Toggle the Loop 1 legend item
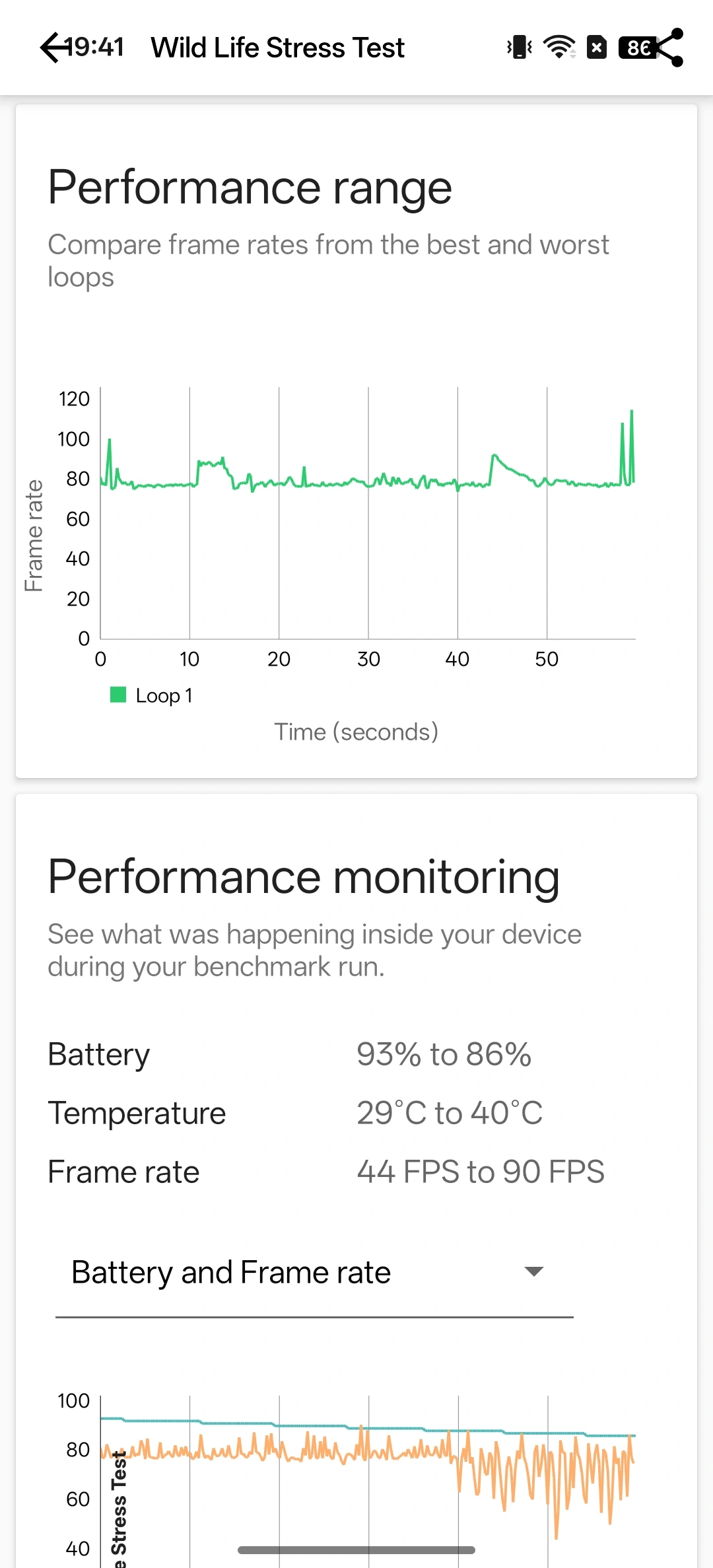 pyautogui.click(x=152, y=695)
